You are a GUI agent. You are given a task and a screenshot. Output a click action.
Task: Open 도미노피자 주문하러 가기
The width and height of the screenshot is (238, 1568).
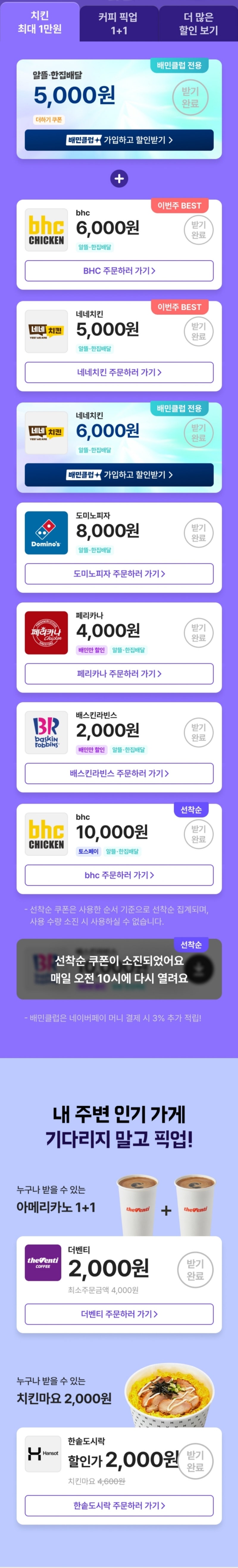click(x=119, y=574)
